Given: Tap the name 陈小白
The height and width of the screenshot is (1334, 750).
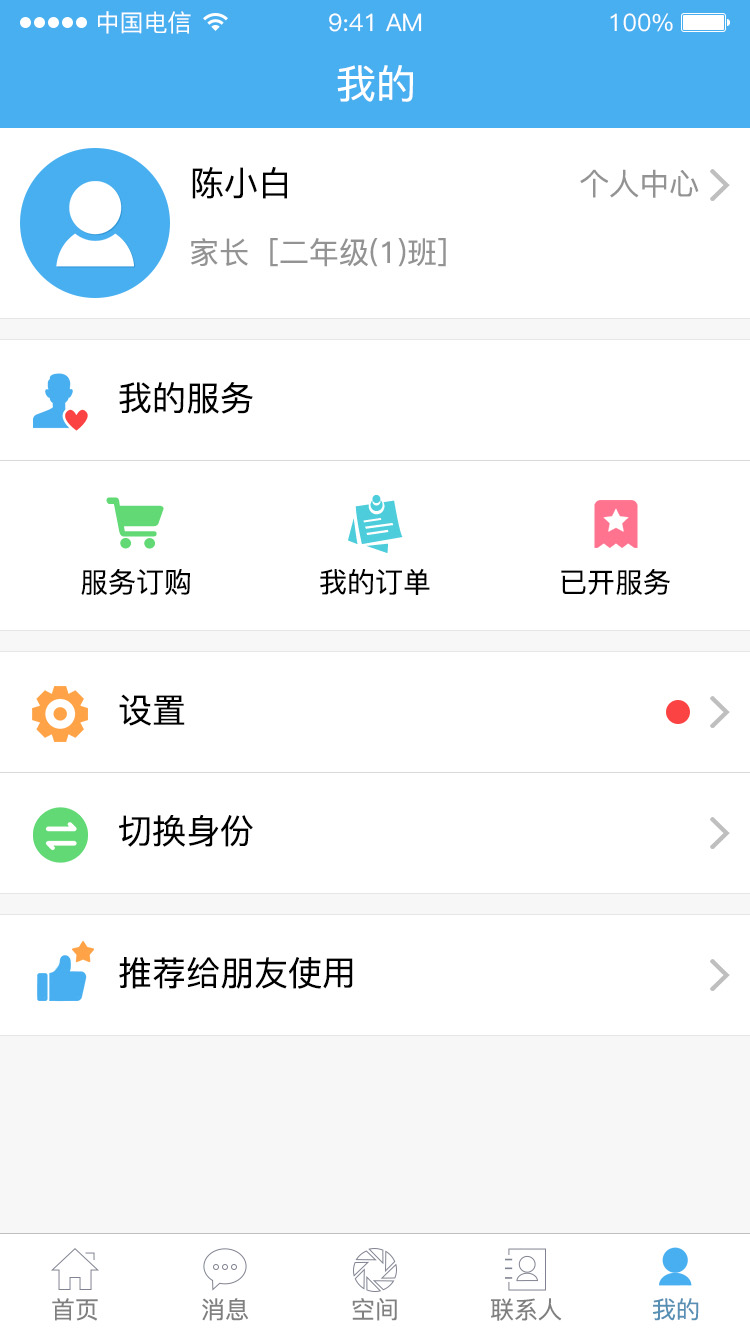Looking at the screenshot, I should (x=239, y=186).
